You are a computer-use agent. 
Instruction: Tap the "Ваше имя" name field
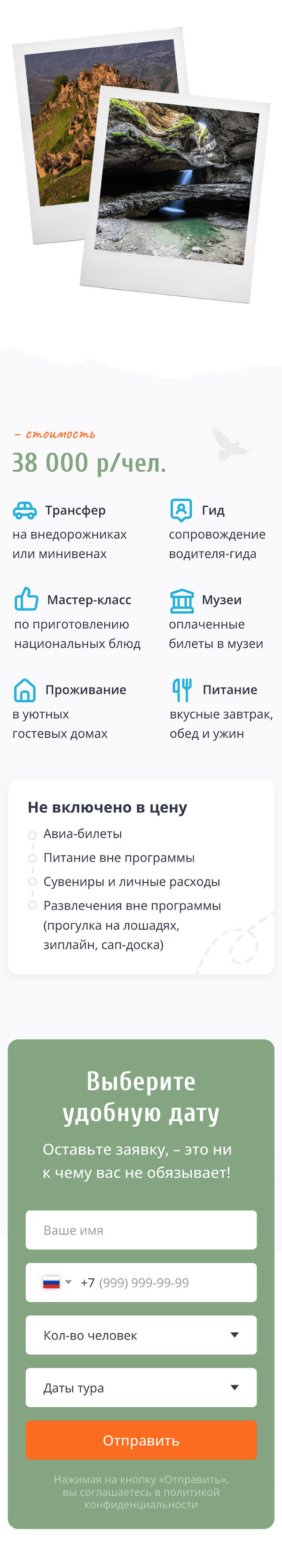[x=141, y=1229]
